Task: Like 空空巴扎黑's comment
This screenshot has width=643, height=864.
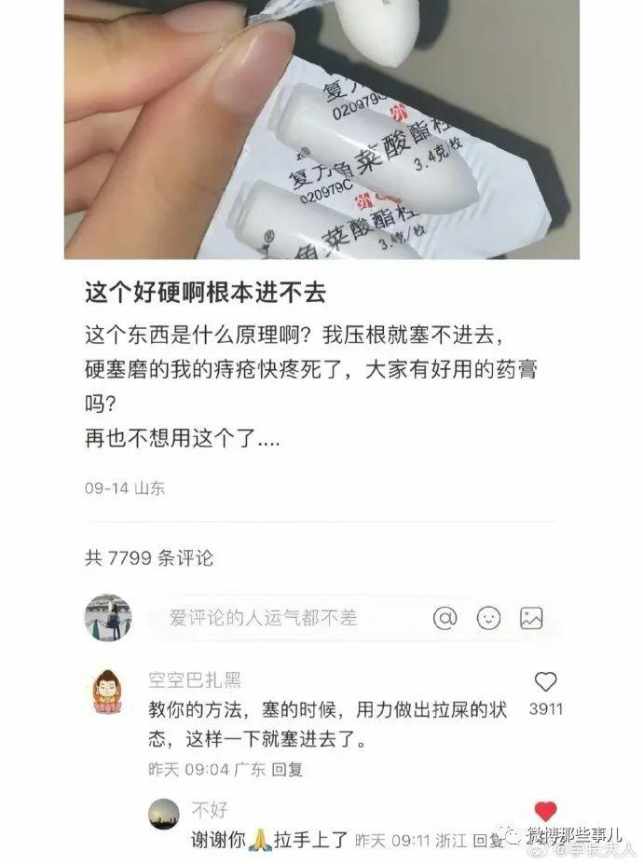Action: pos(545,683)
